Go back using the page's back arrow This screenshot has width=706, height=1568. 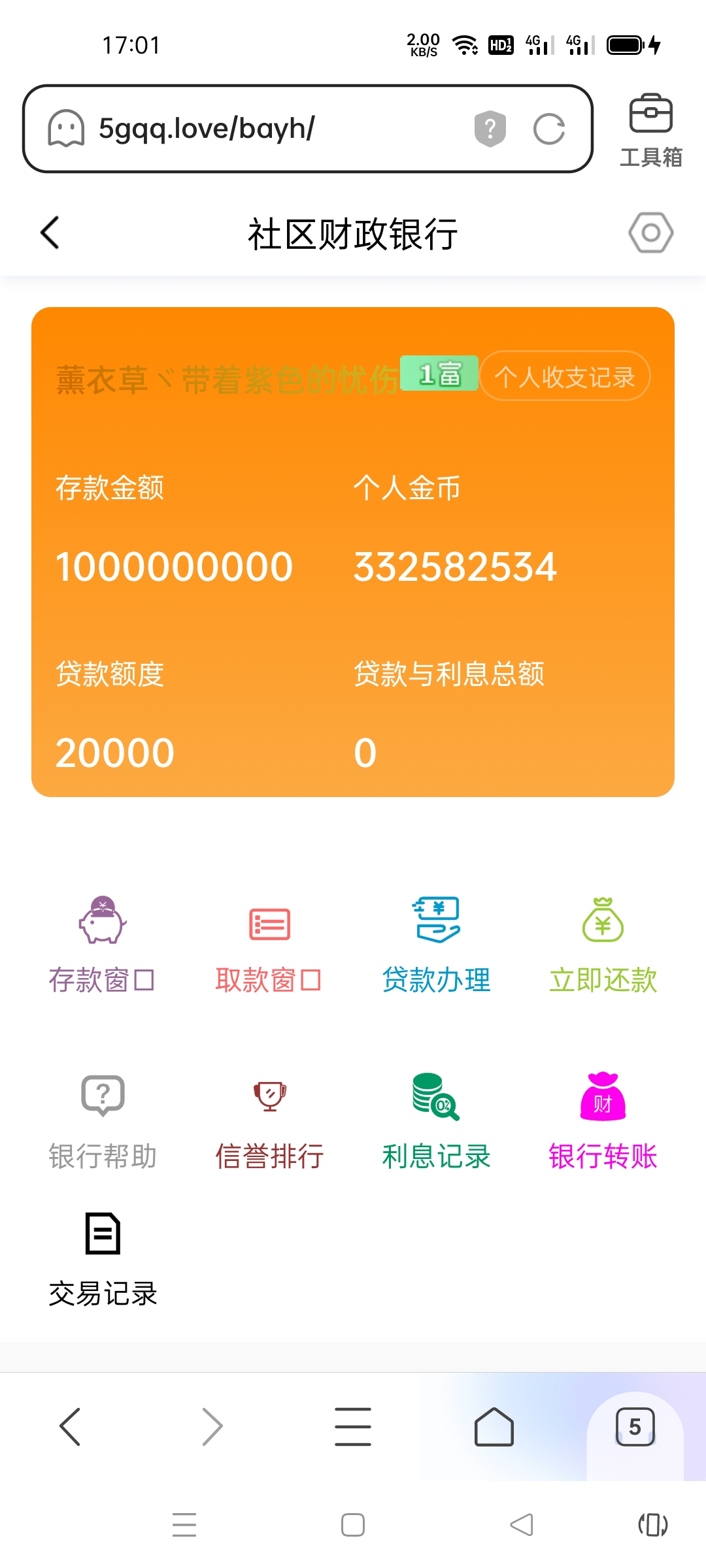[x=50, y=232]
